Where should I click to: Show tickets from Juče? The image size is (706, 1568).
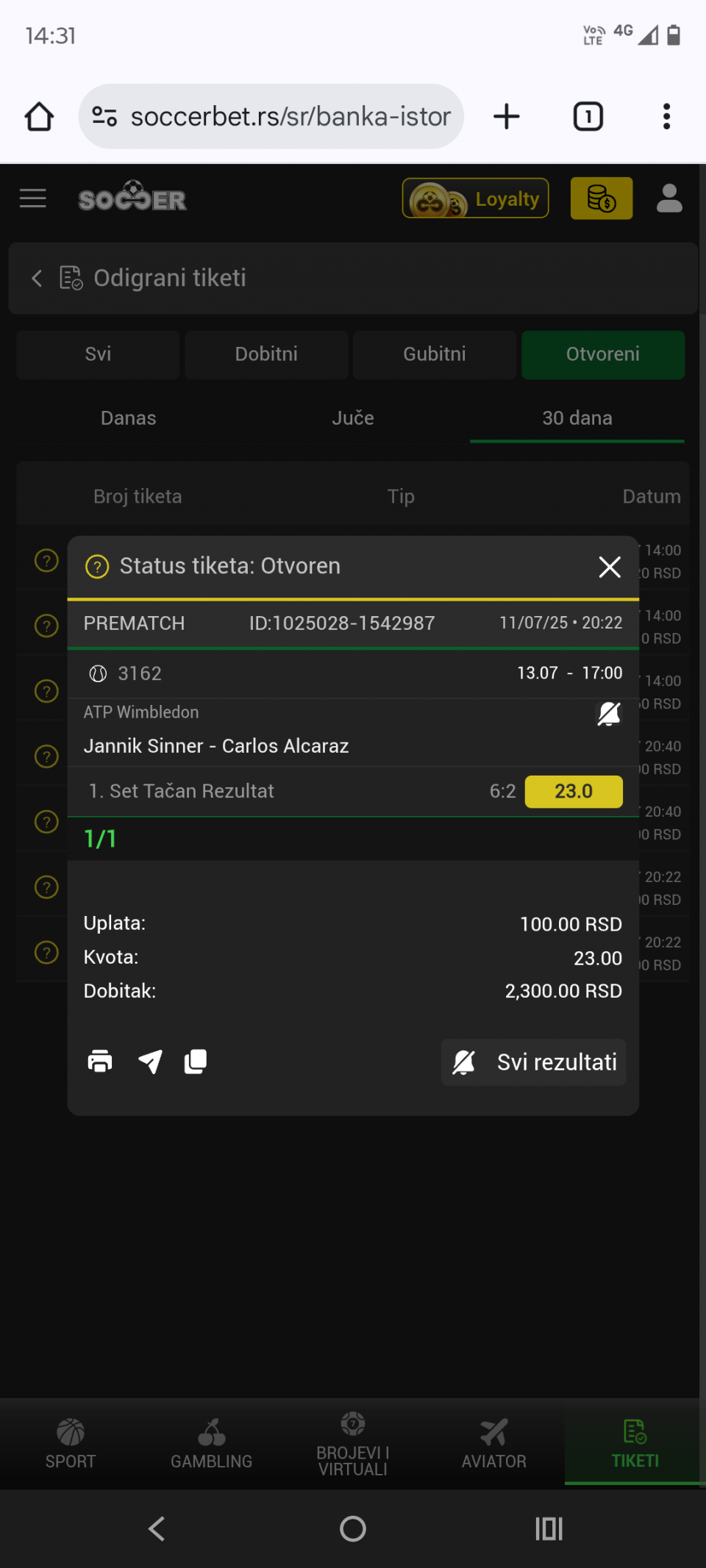coord(353,418)
